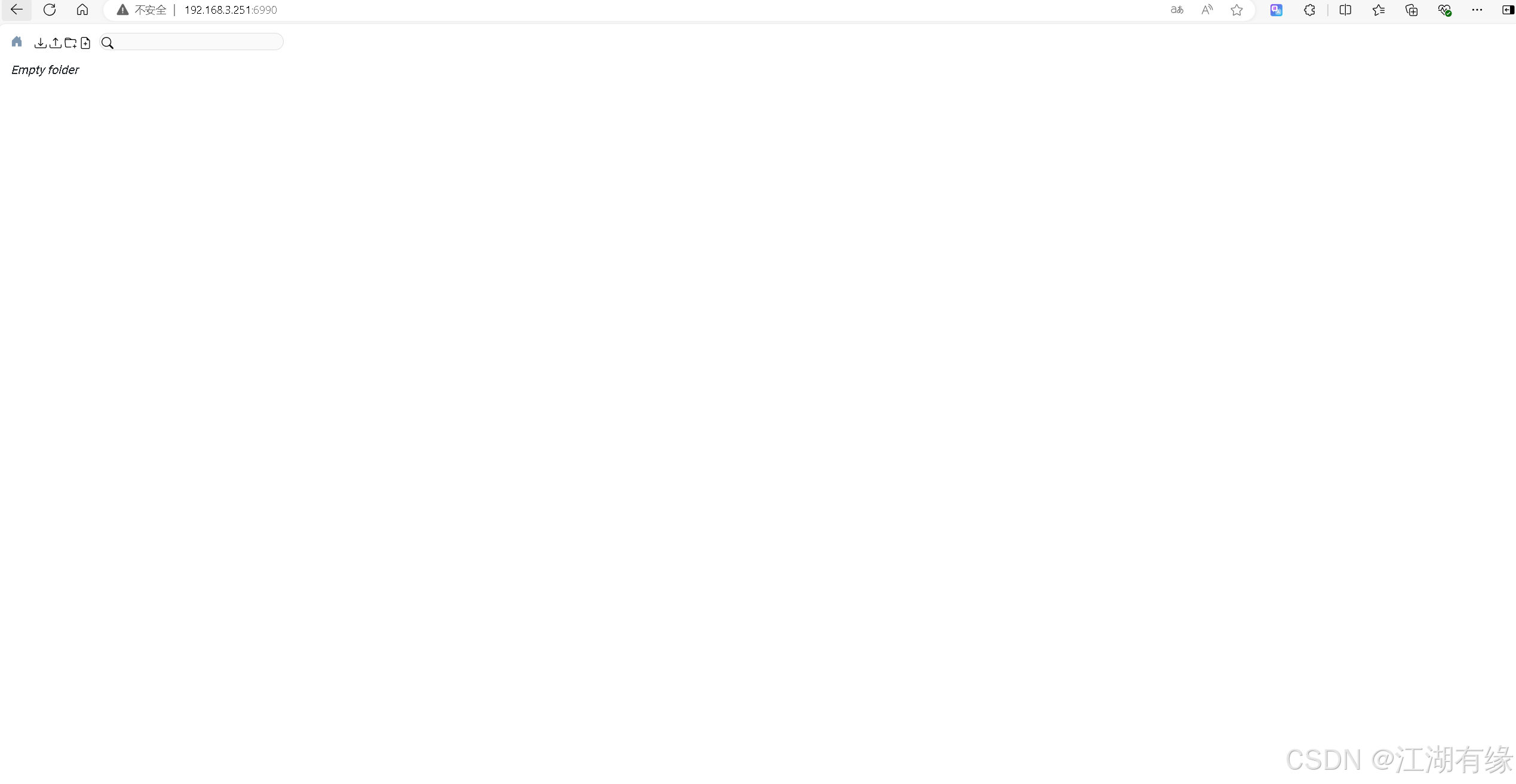Image resolution: width=1516 pixels, height=784 pixels.
Task: Reload the current page
Action: (50, 10)
